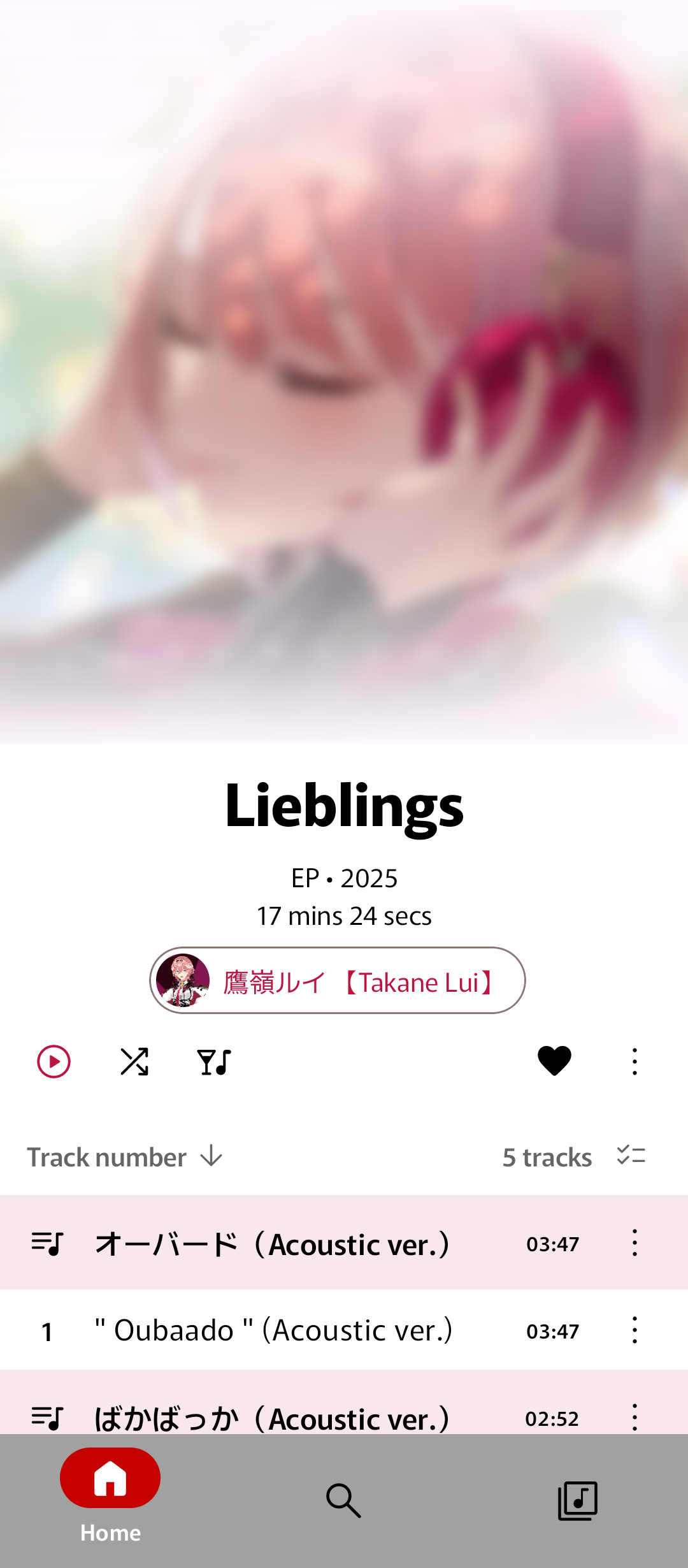This screenshot has height=1568, width=688.
Task: Switch to the Search tab
Action: (344, 1500)
